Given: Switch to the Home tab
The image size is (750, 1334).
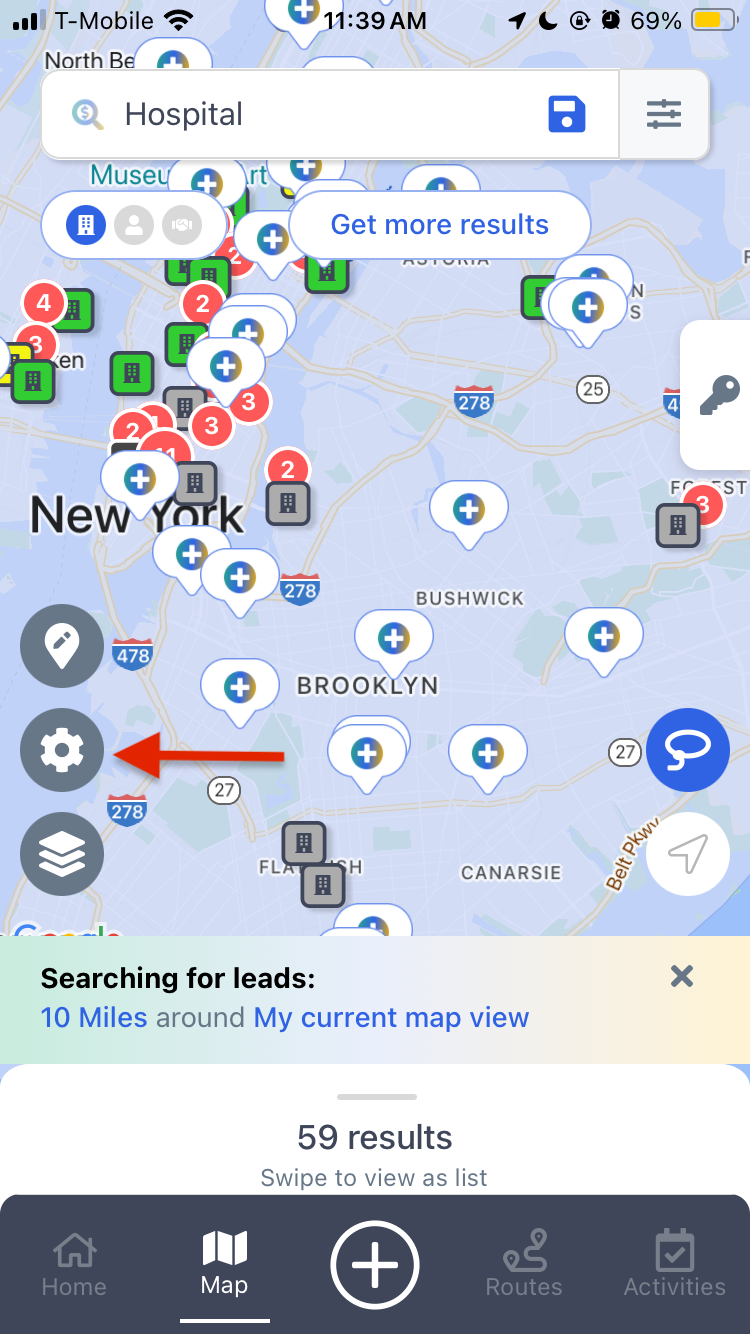Looking at the screenshot, I should [x=74, y=1265].
